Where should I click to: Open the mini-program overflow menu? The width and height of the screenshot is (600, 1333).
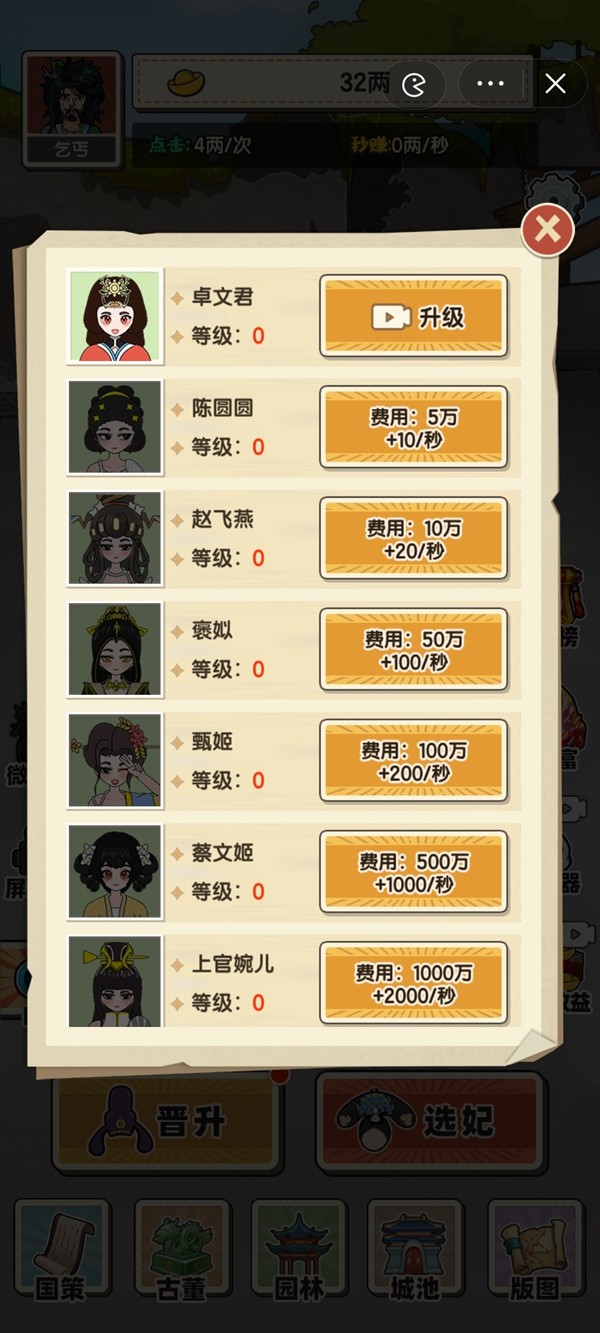click(x=490, y=84)
